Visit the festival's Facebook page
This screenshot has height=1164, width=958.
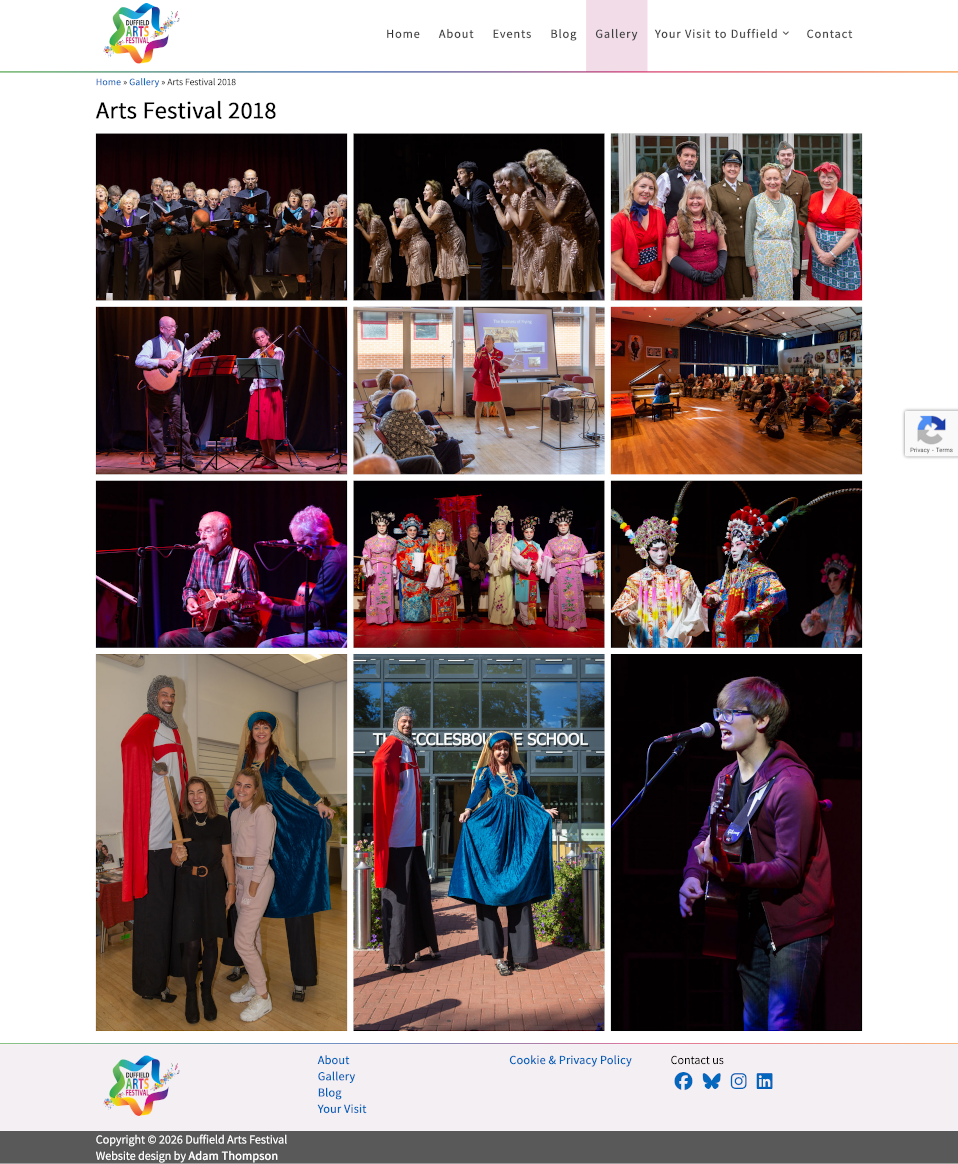683,1081
